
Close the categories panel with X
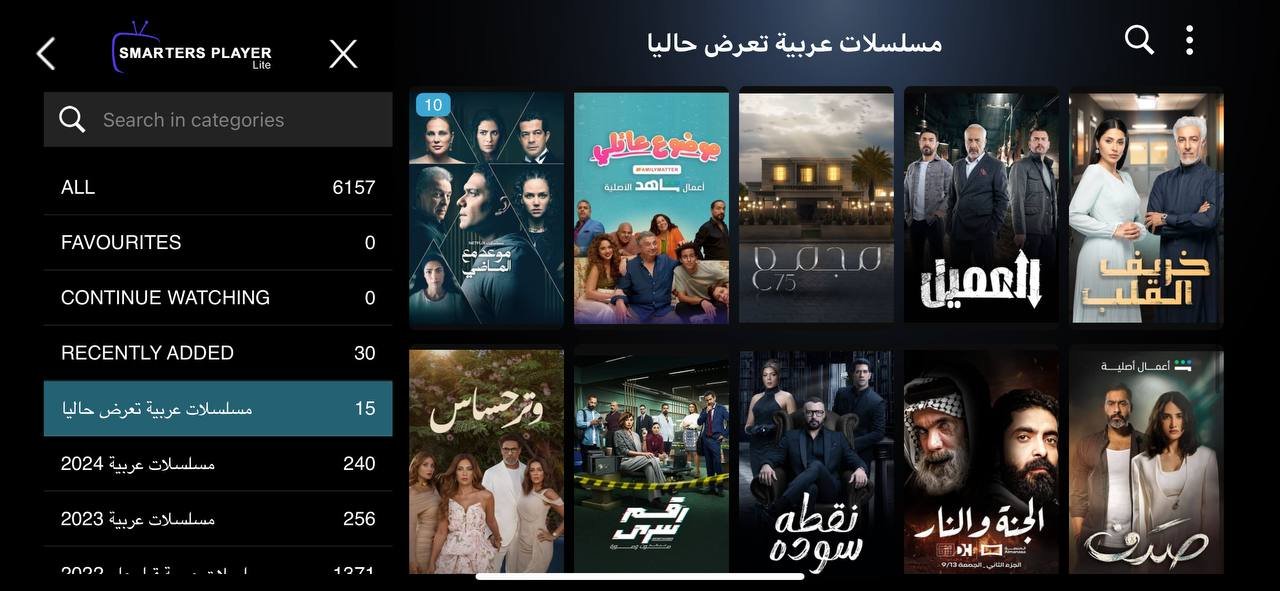[x=343, y=54]
